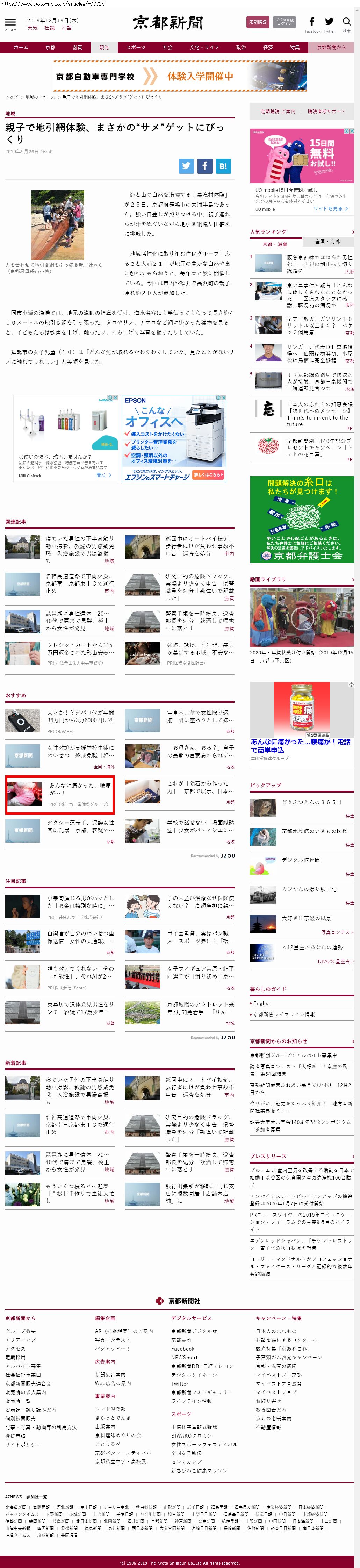Tap the 定期購読 button
Screen dimensions: 360x1568
258,22
